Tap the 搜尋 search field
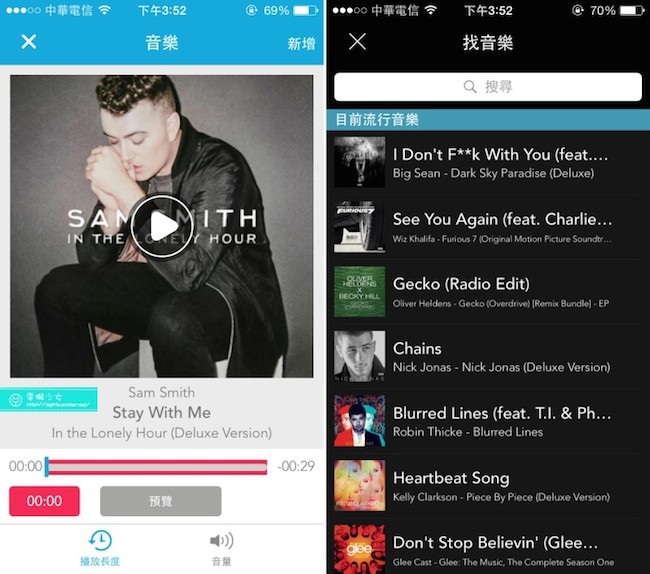The image size is (650, 574). [487, 87]
